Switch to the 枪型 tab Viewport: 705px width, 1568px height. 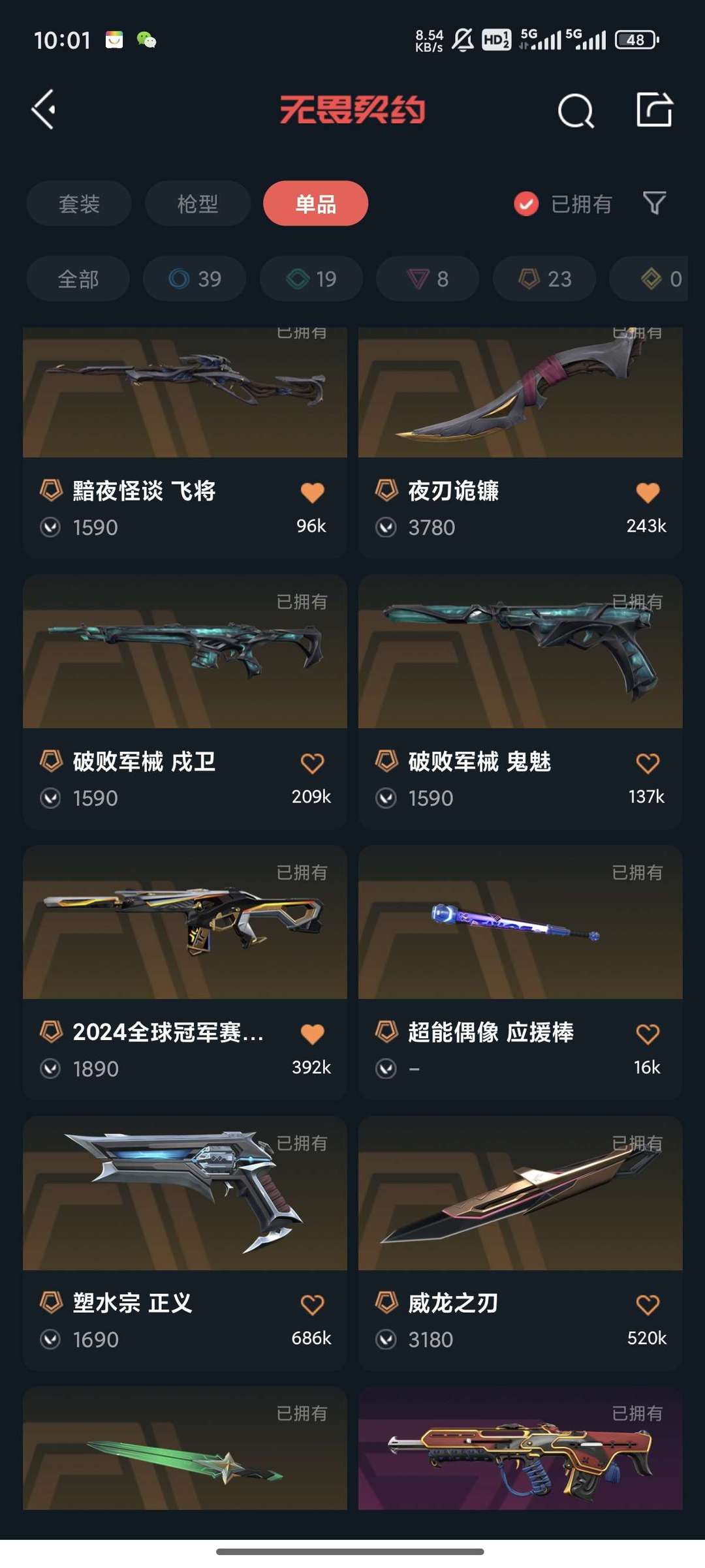point(197,204)
